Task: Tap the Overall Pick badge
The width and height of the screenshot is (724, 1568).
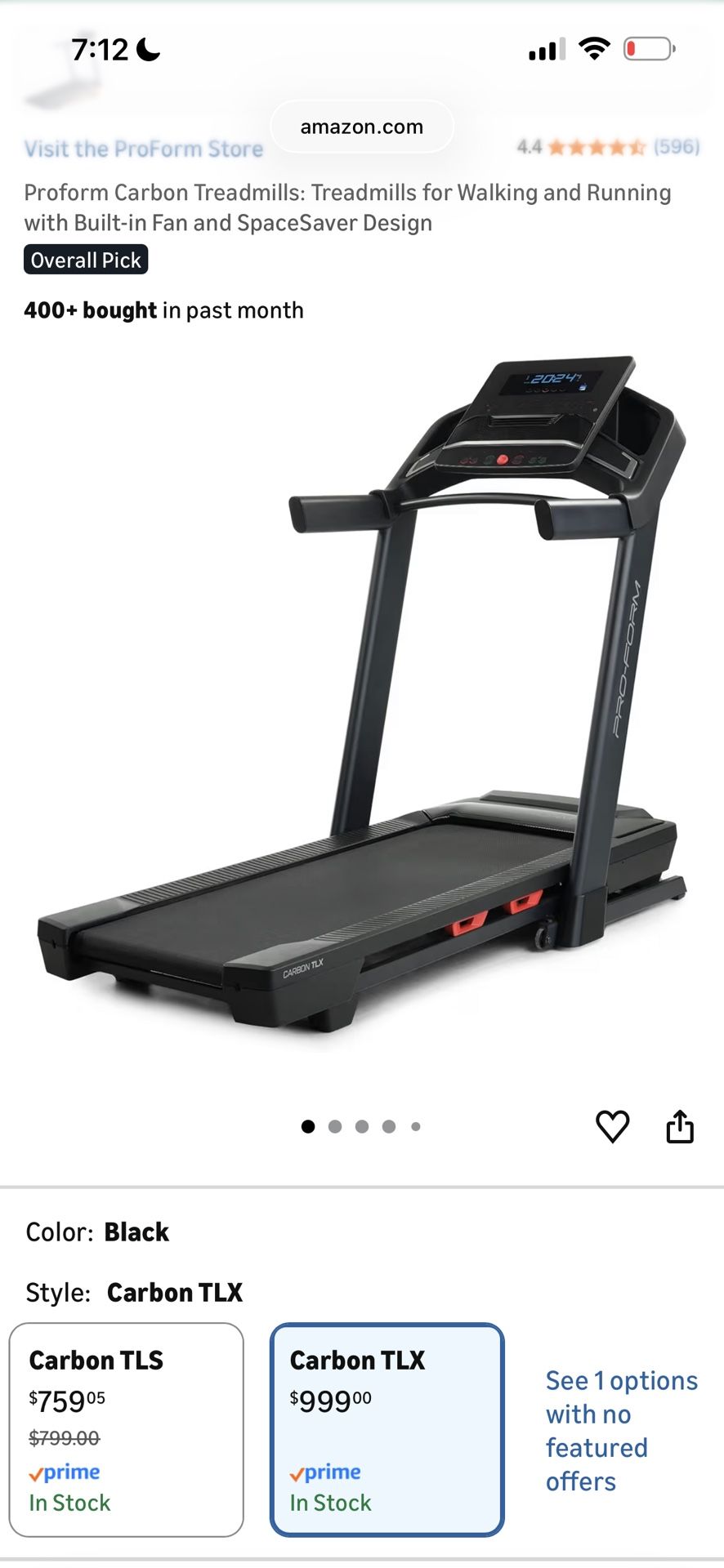Action: (x=85, y=260)
